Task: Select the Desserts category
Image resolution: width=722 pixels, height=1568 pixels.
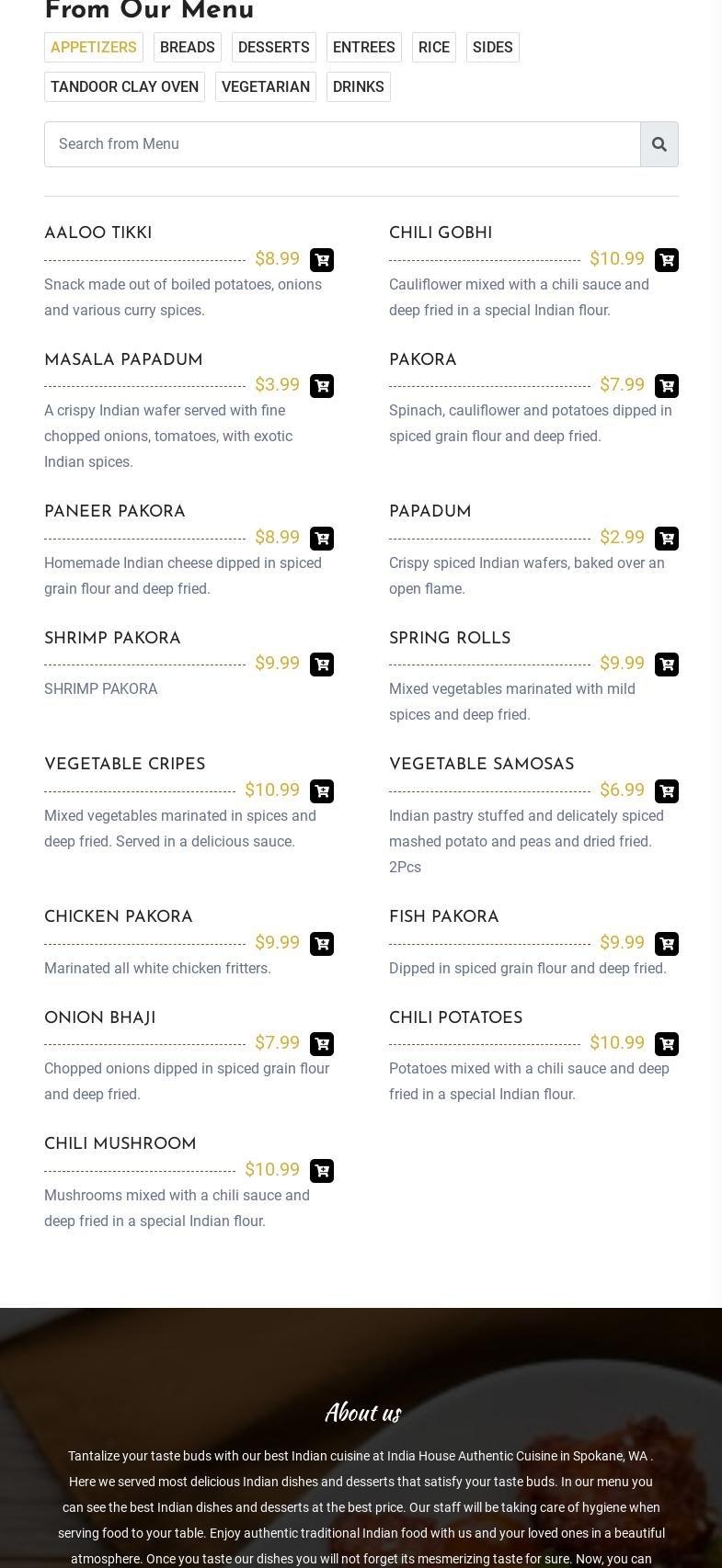Action: point(273,47)
